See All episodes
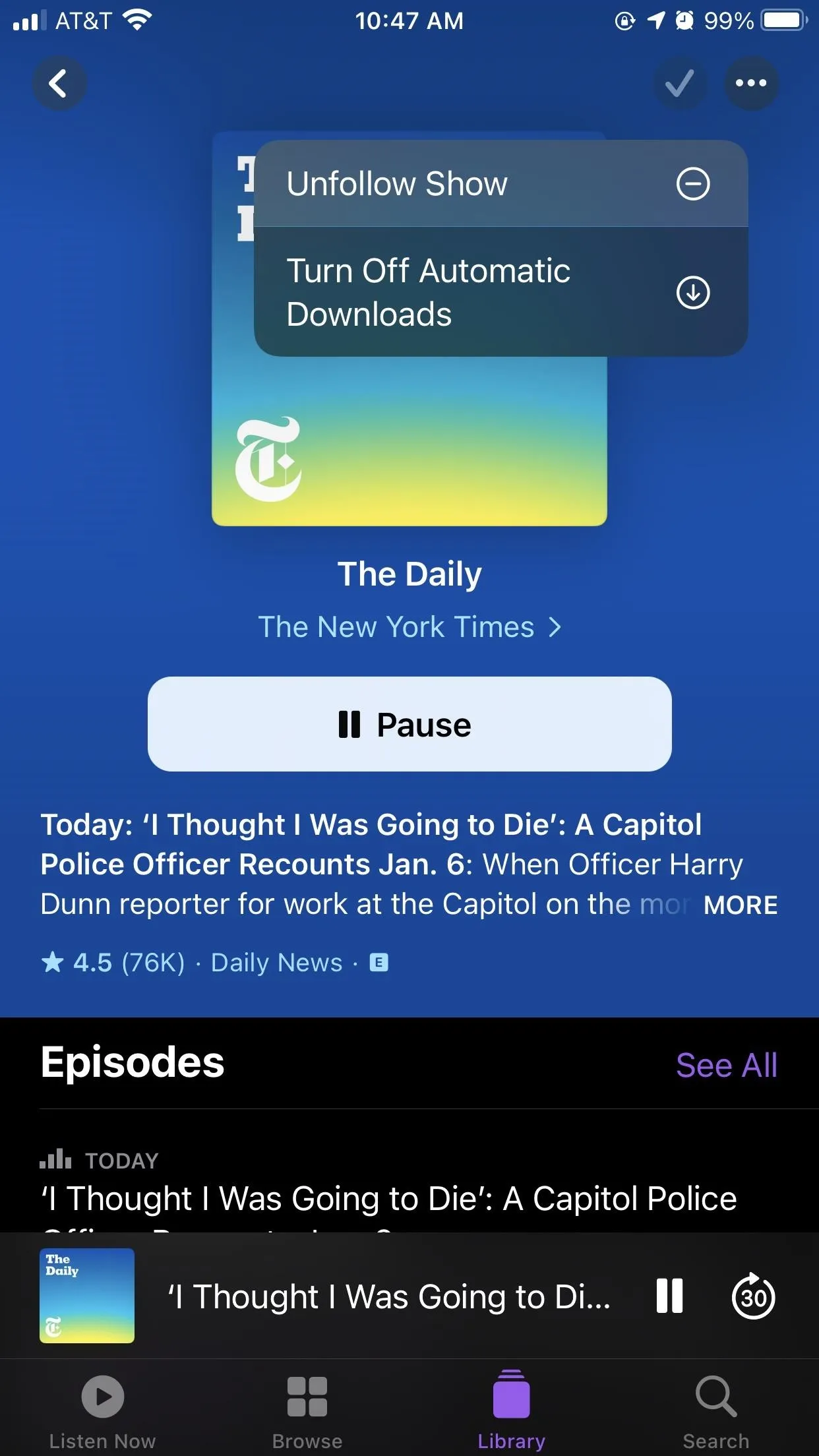 pos(727,1065)
